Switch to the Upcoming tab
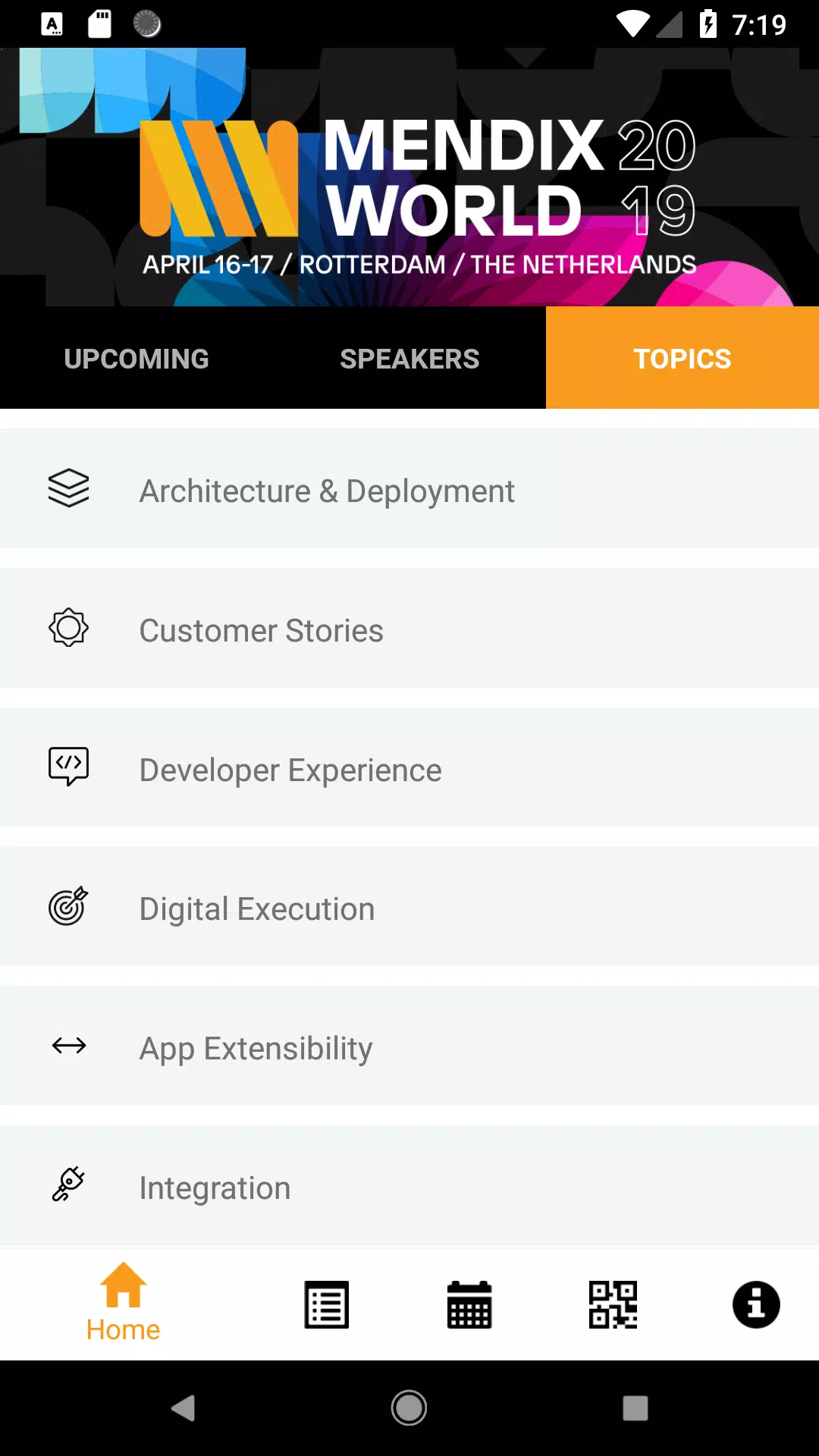Viewport: 819px width, 1456px height. coord(136,358)
